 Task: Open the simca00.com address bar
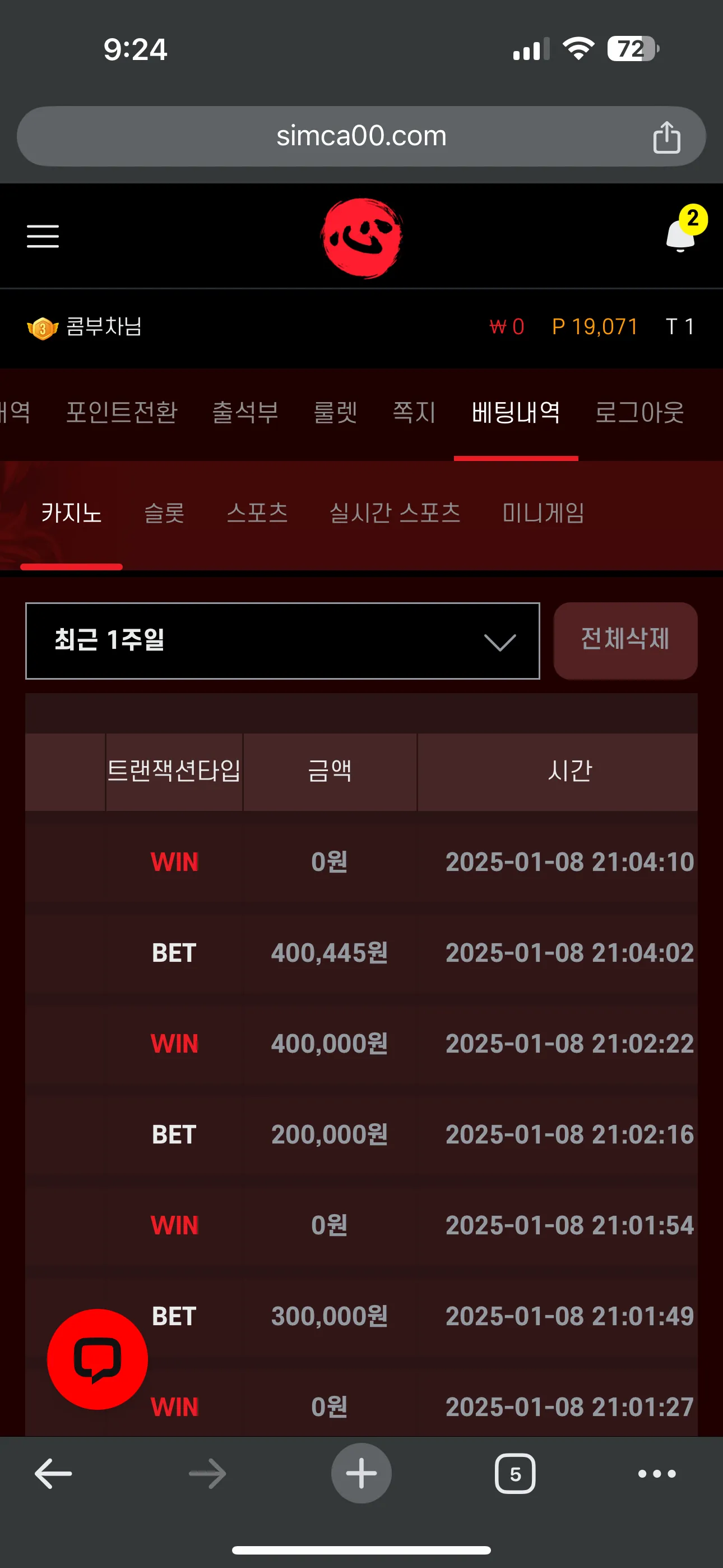(360, 136)
